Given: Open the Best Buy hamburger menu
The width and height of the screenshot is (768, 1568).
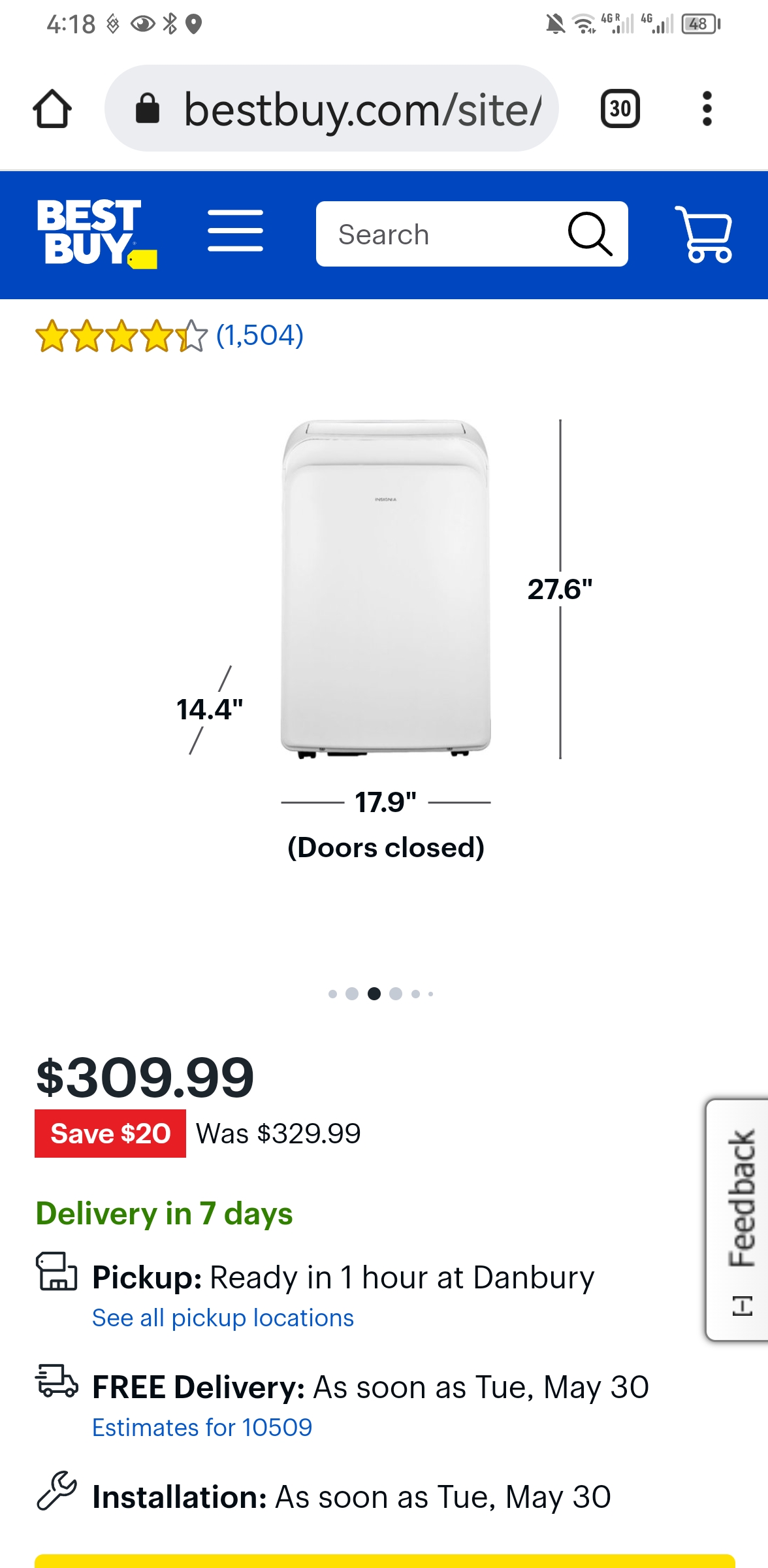Looking at the screenshot, I should [x=235, y=231].
